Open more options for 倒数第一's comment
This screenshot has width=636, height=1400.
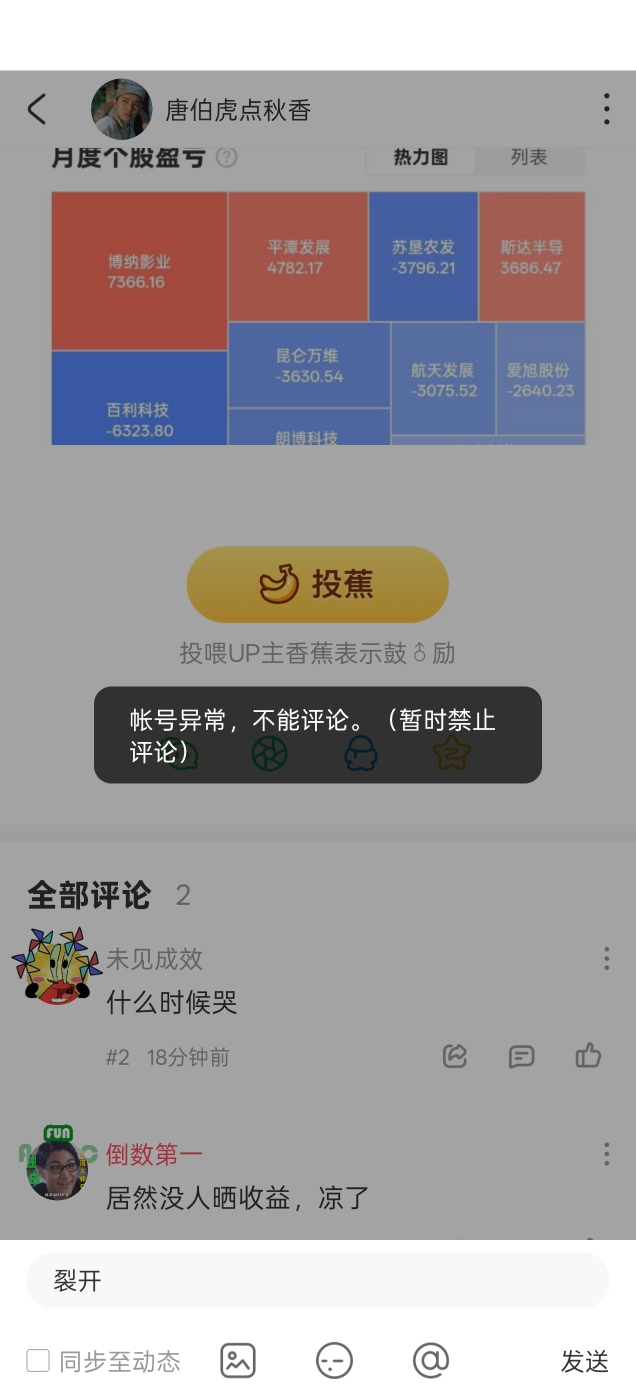pyautogui.click(x=606, y=1154)
